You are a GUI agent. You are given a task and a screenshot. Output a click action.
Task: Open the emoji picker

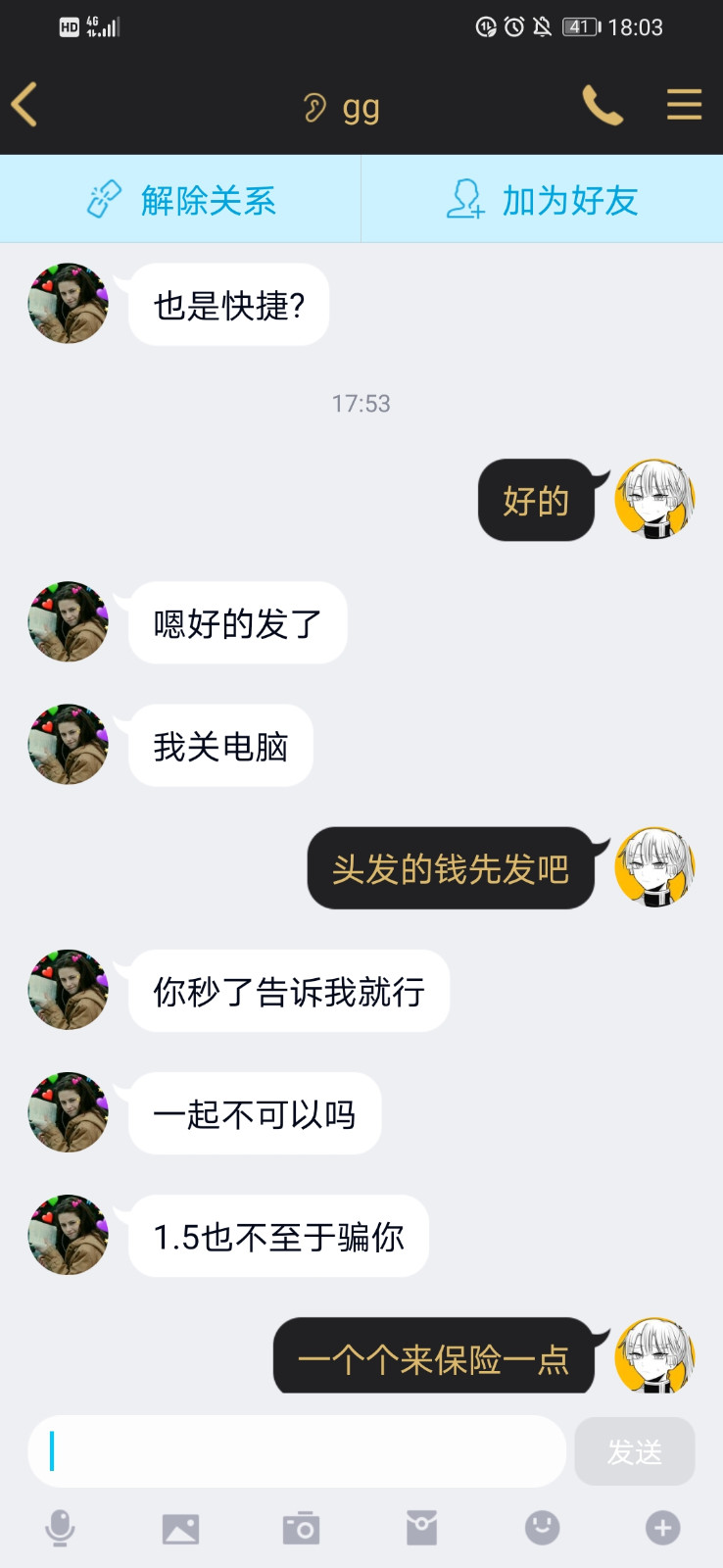[542, 1527]
